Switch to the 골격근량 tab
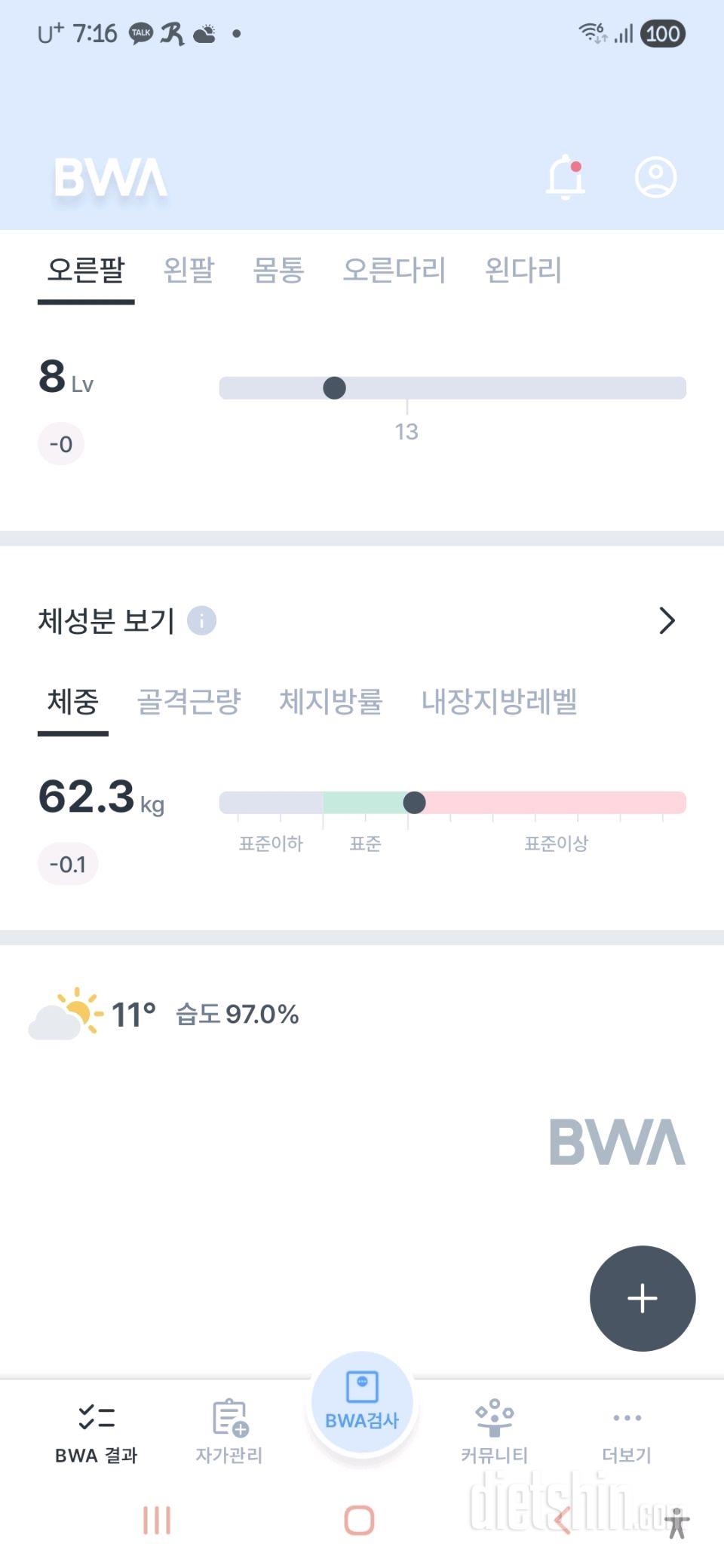Image resolution: width=724 pixels, height=1568 pixels. [189, 702]
